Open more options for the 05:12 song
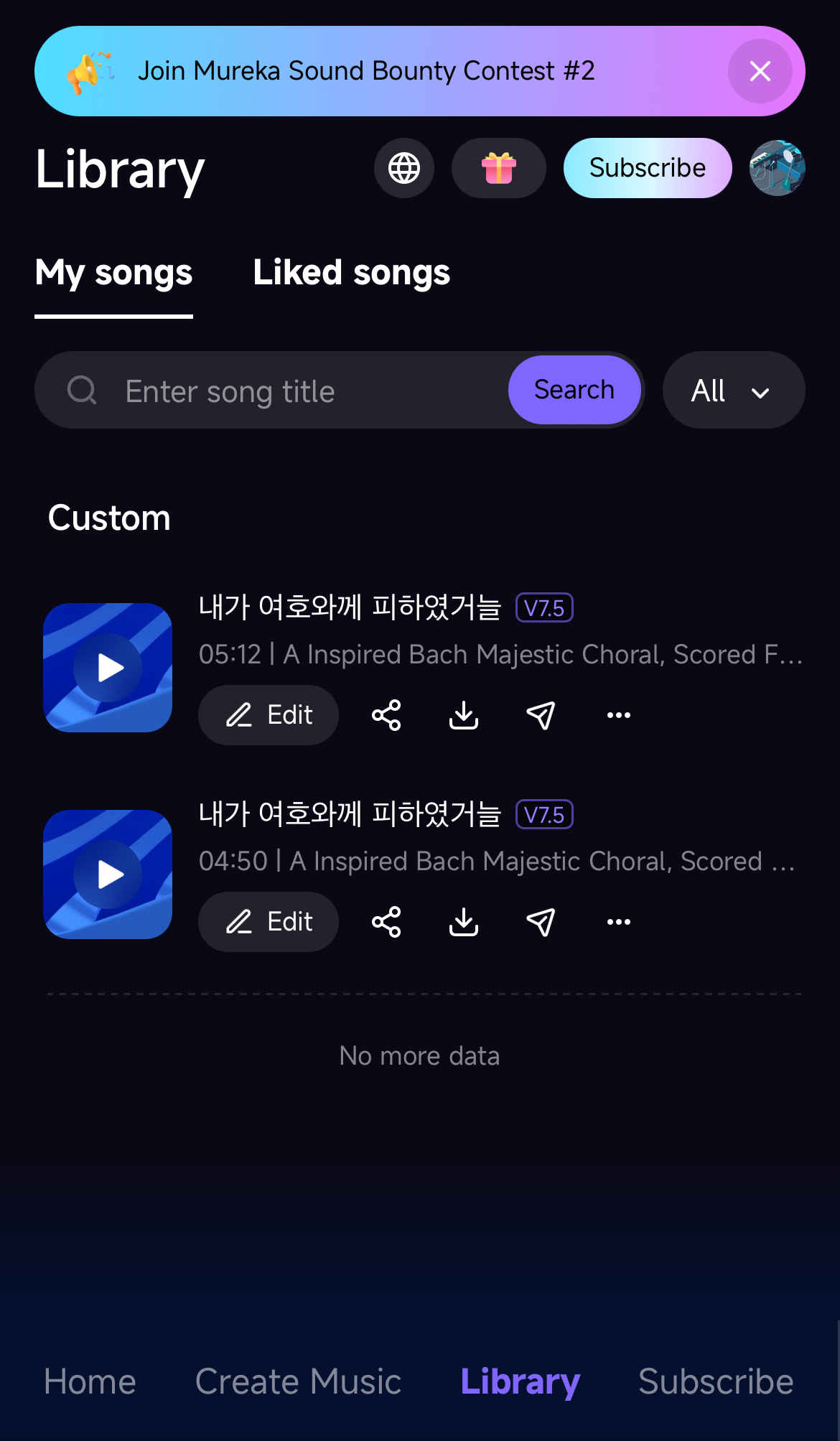840x1441 pixels. coord(618,715)
